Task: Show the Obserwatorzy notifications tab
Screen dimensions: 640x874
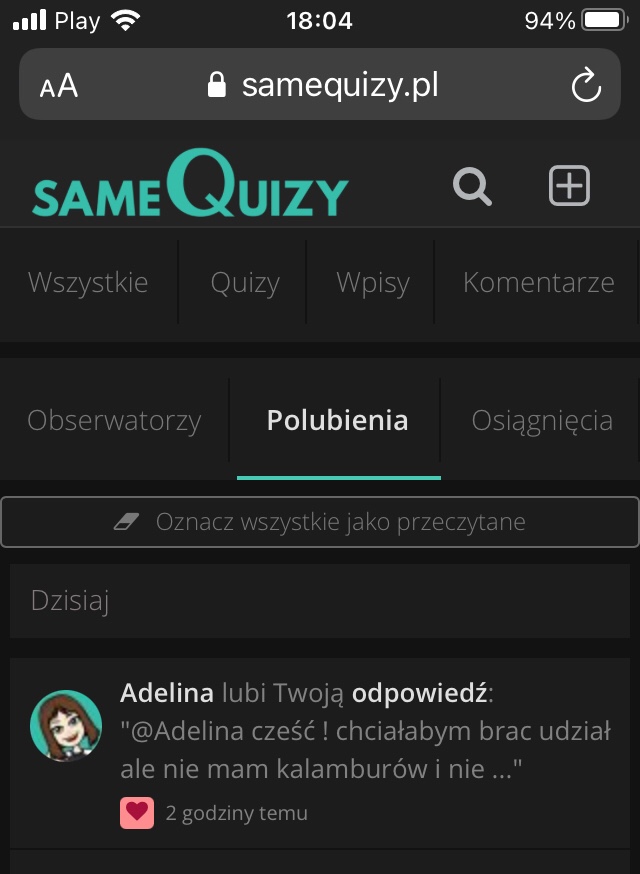Action: [114, 420]
